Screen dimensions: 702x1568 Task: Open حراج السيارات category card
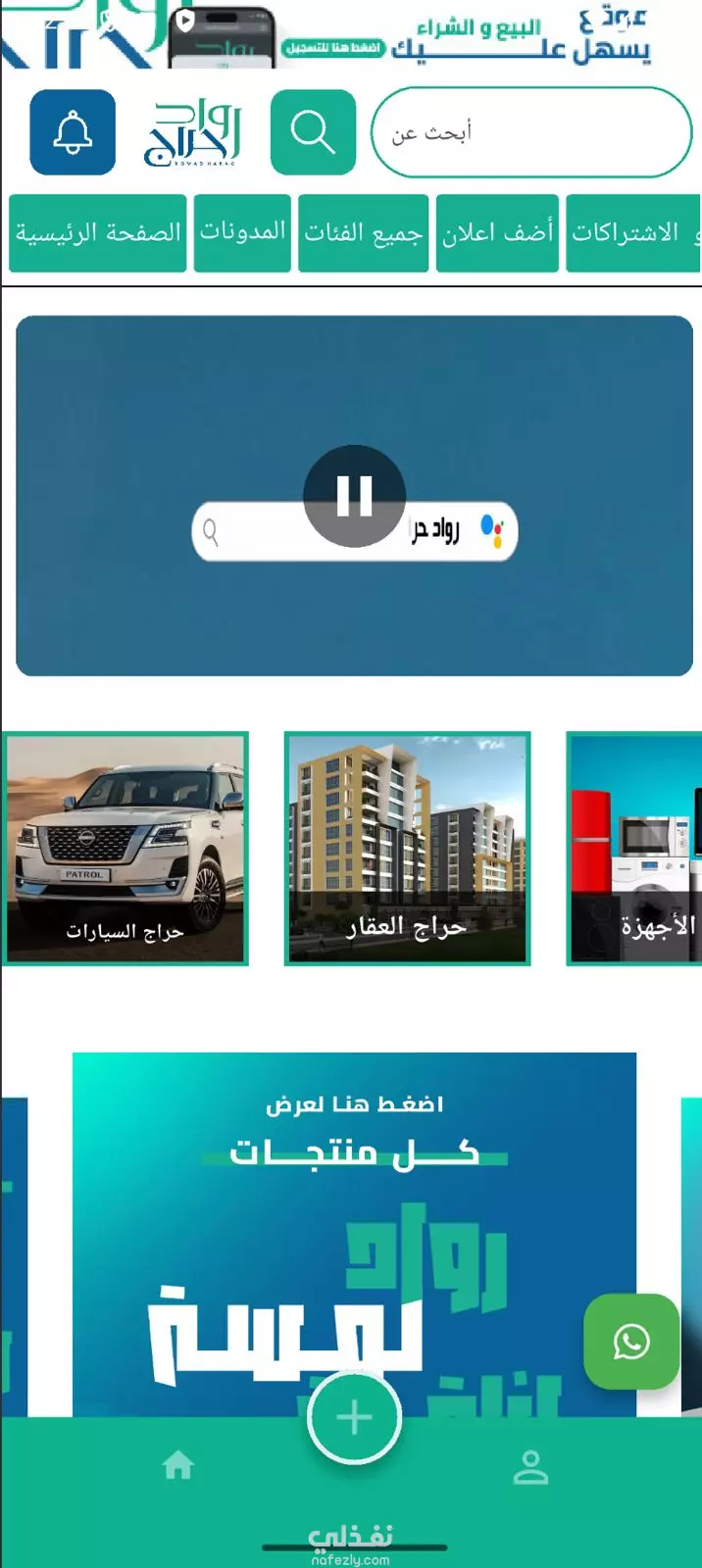pyautogui.click(x=125, y=849)
